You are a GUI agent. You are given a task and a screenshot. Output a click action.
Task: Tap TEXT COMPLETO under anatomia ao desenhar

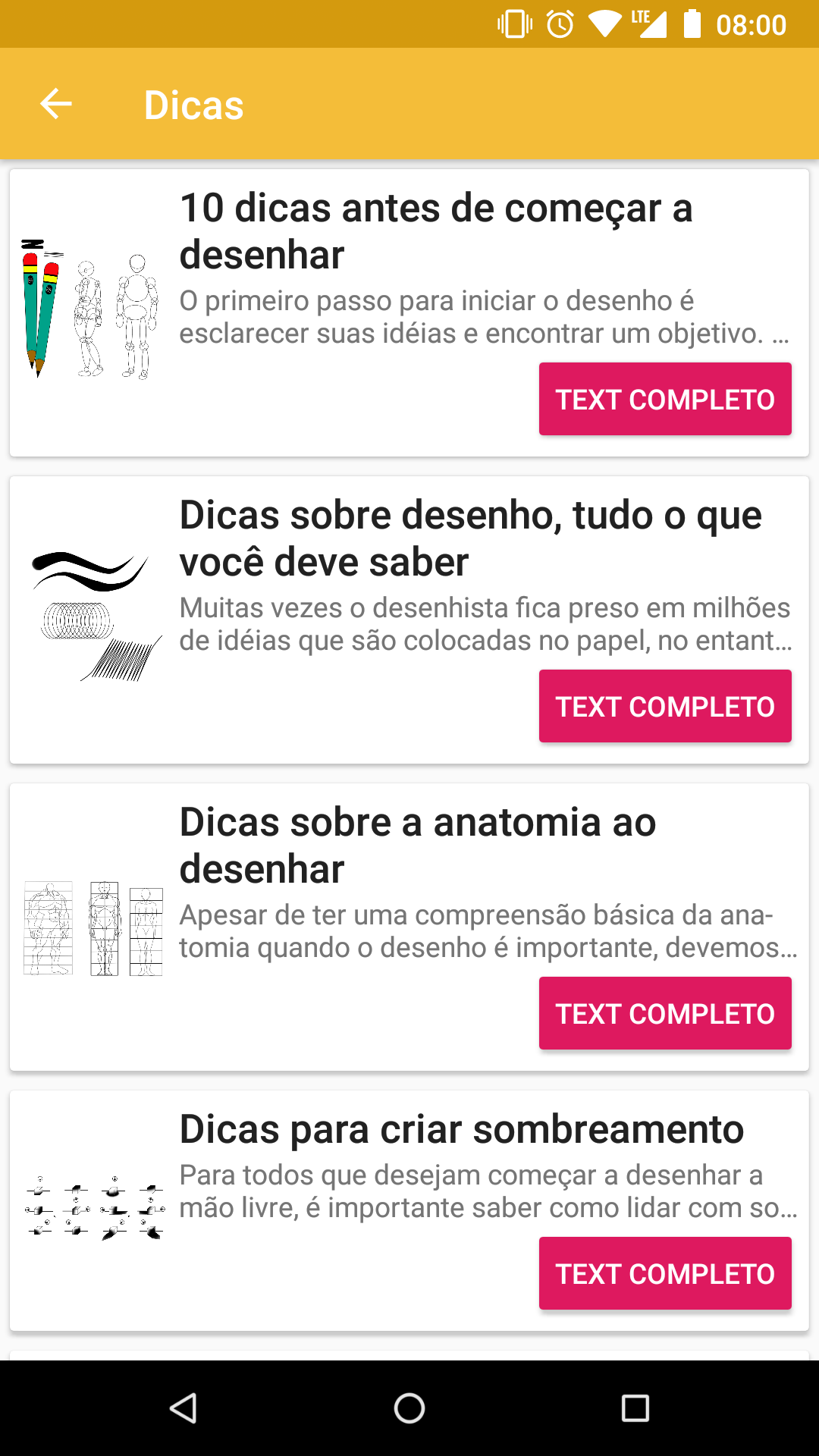665,1013
